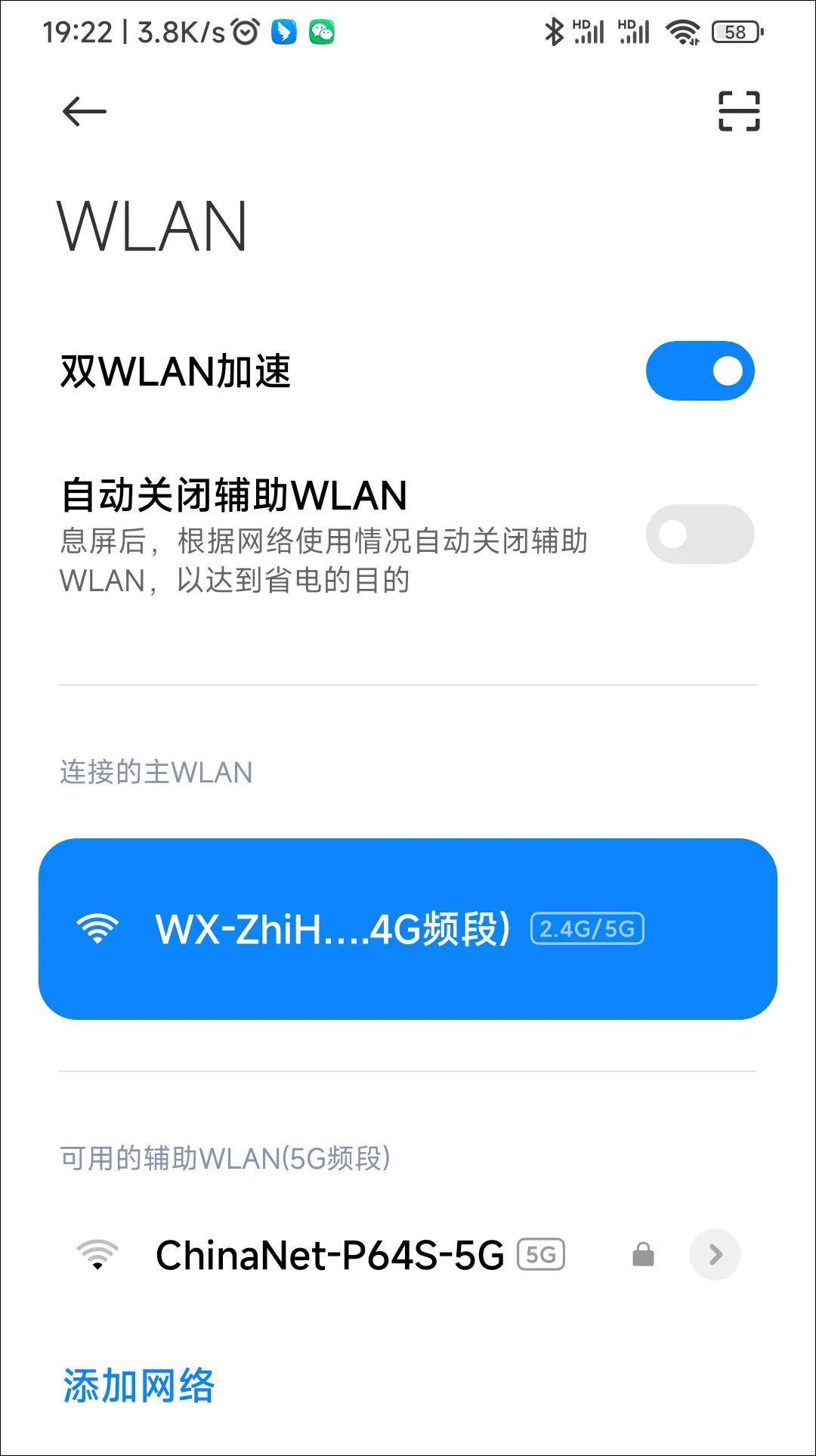This screenshot has height=1456, width=816.
Task: Open the connected WX-ZhiH main WLAN card
Action: pos(408,928)
